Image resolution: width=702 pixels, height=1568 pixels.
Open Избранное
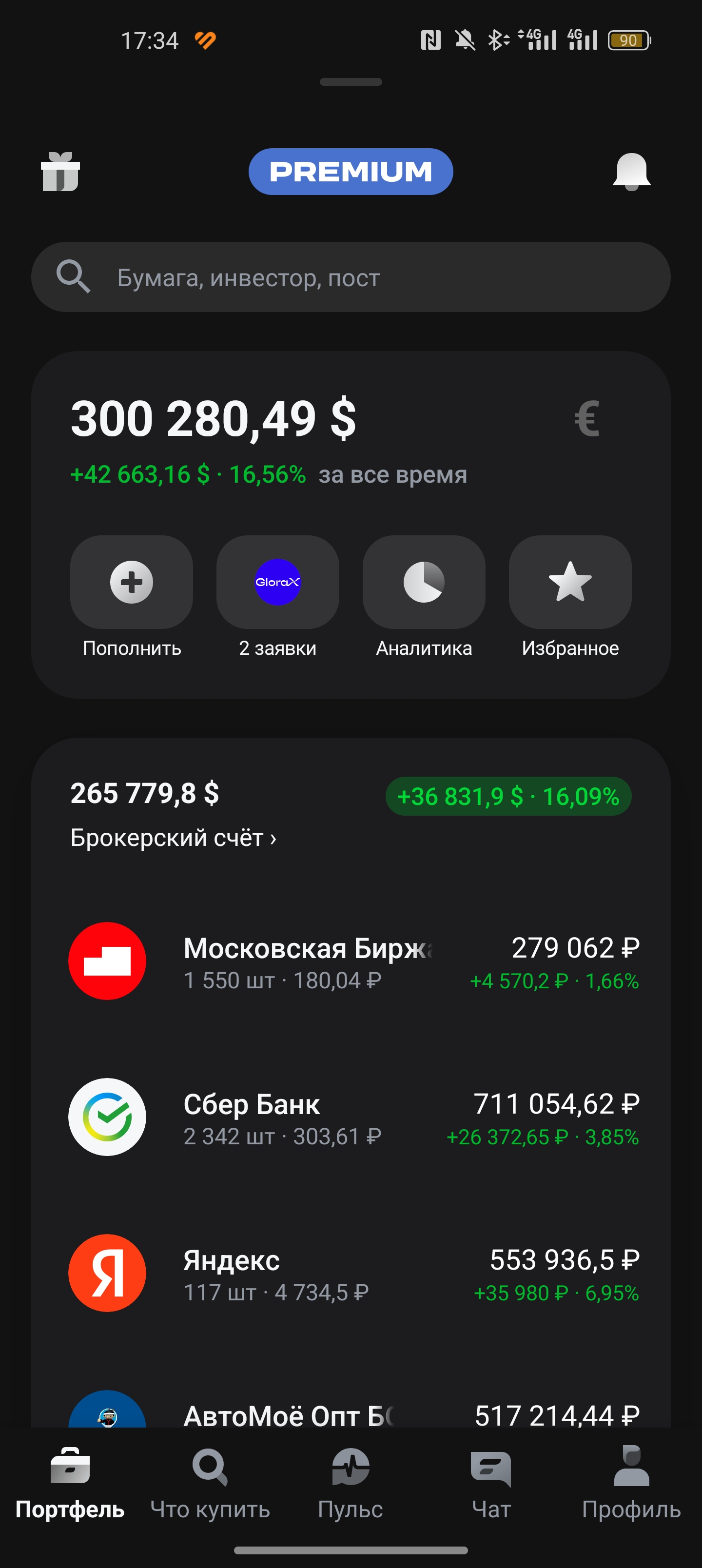(x=570, y=583)
